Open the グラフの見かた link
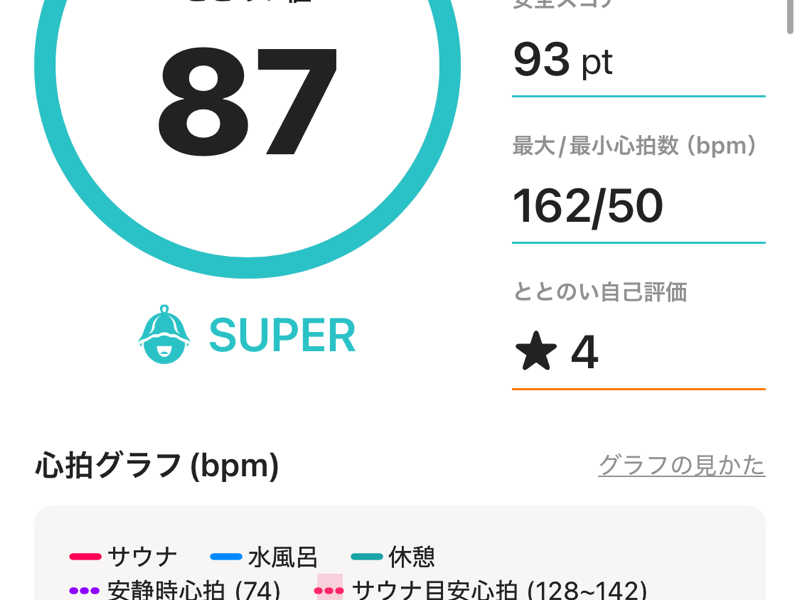This screenshot has width=800, height=600. coord(681,465)
